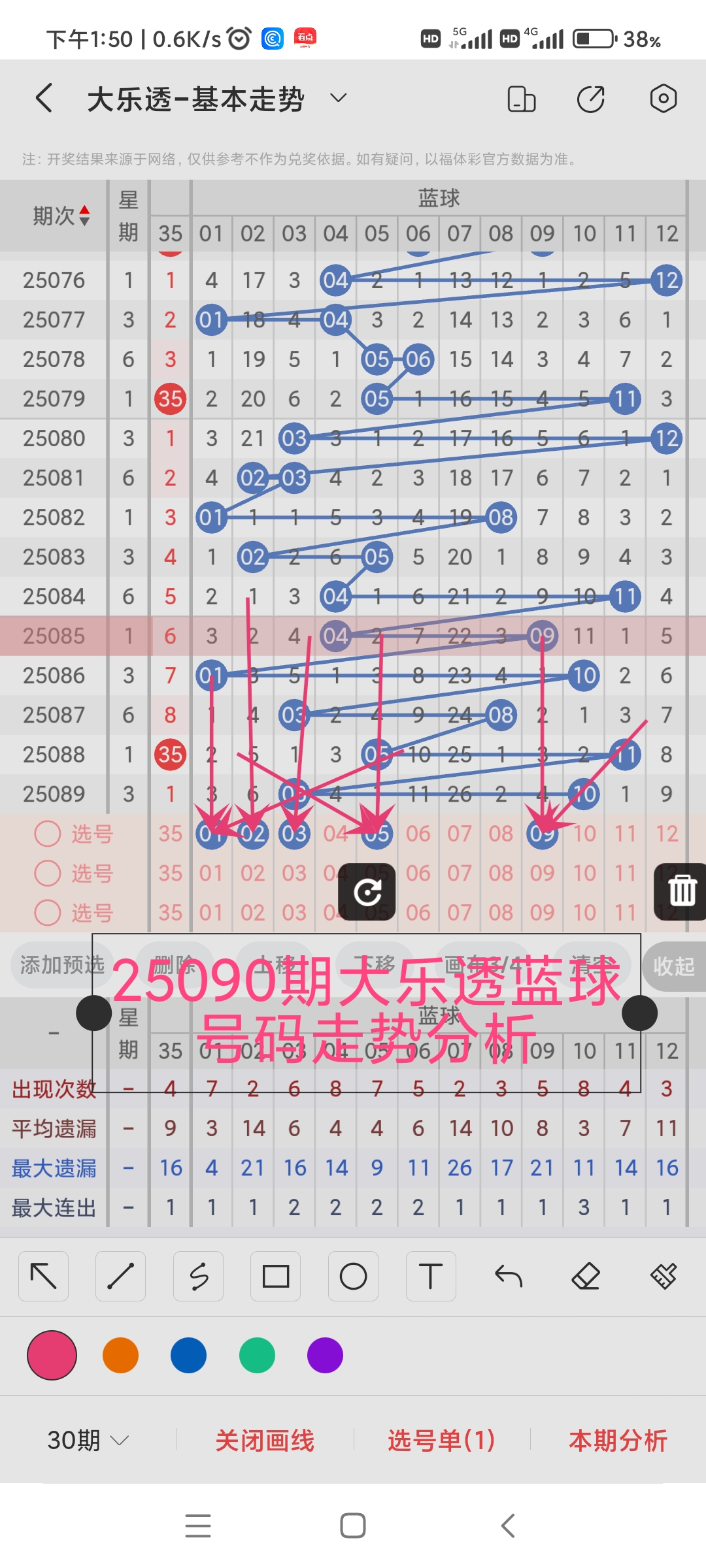
Task: Collapse the panel with 收起 button
Action: 675,967
